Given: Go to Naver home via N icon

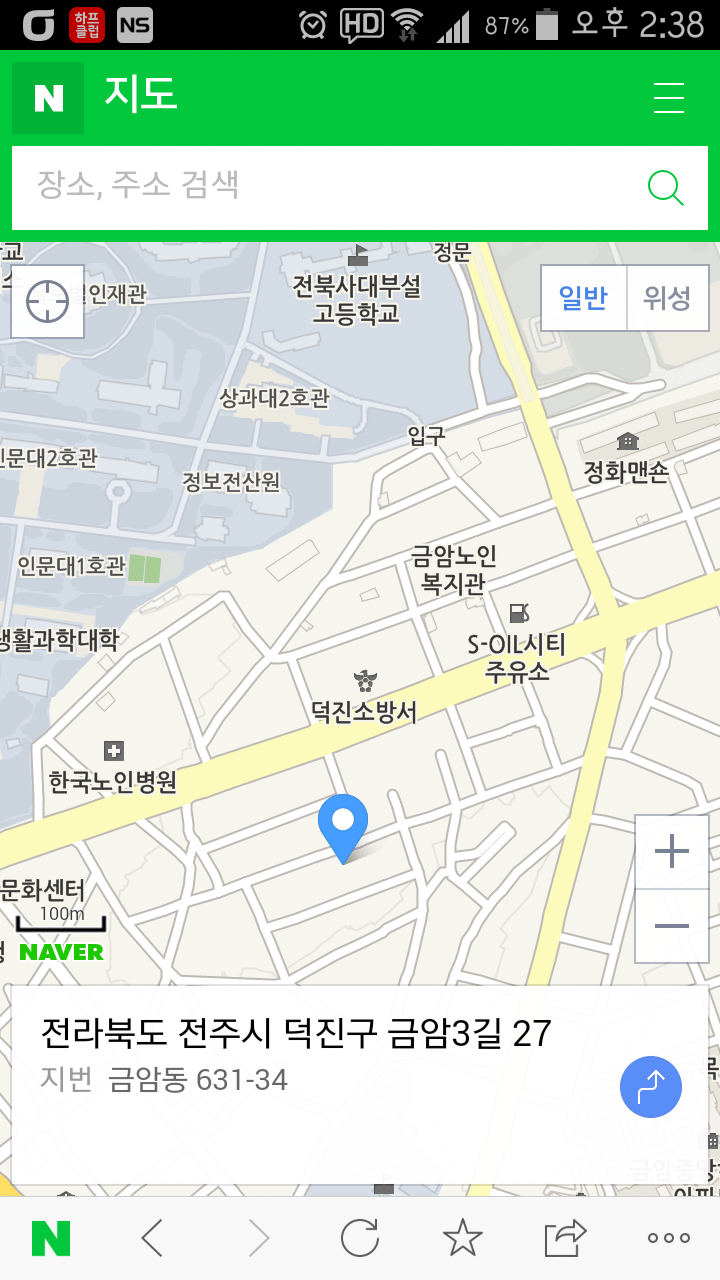Looking at the screenshot, I should tap(51, 1238).
